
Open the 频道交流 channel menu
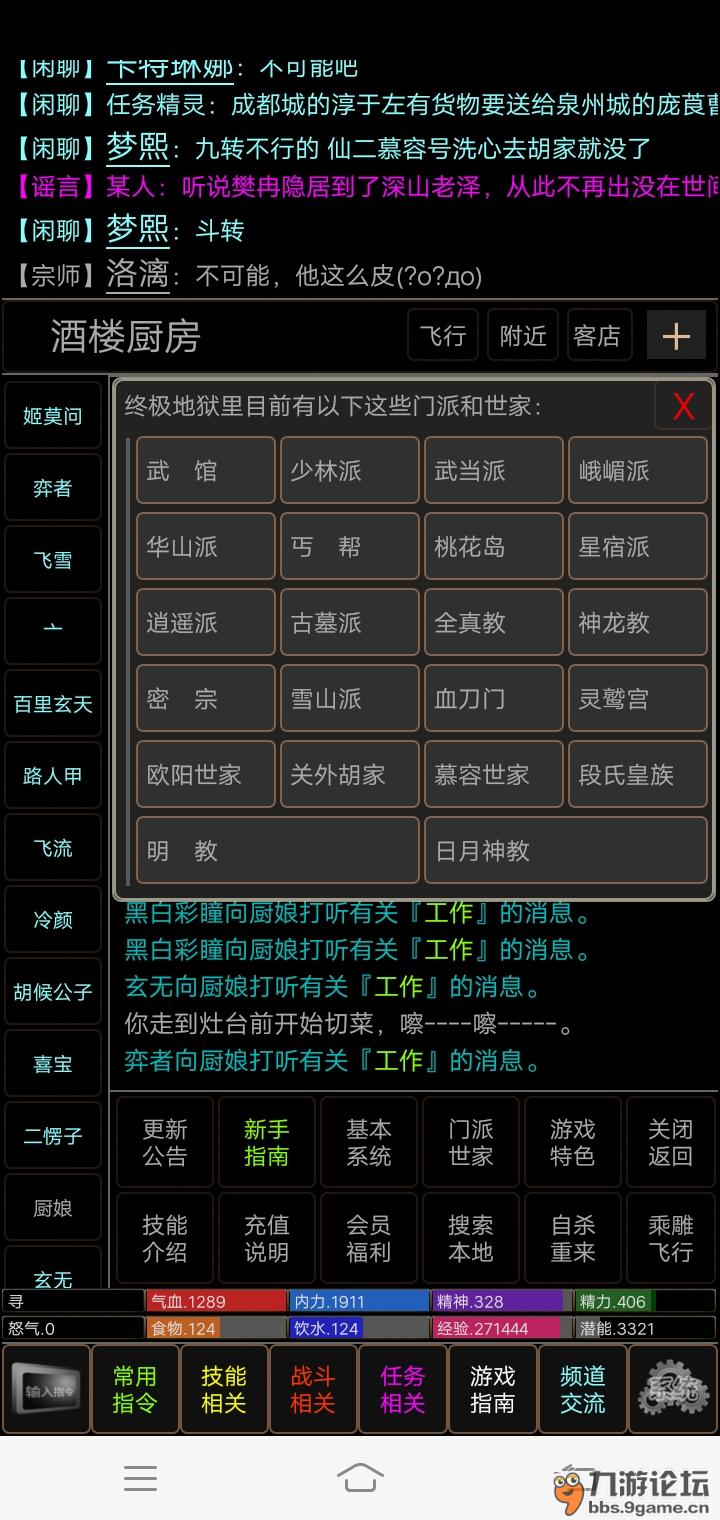pyautogui.click(x=582, y=1389)
